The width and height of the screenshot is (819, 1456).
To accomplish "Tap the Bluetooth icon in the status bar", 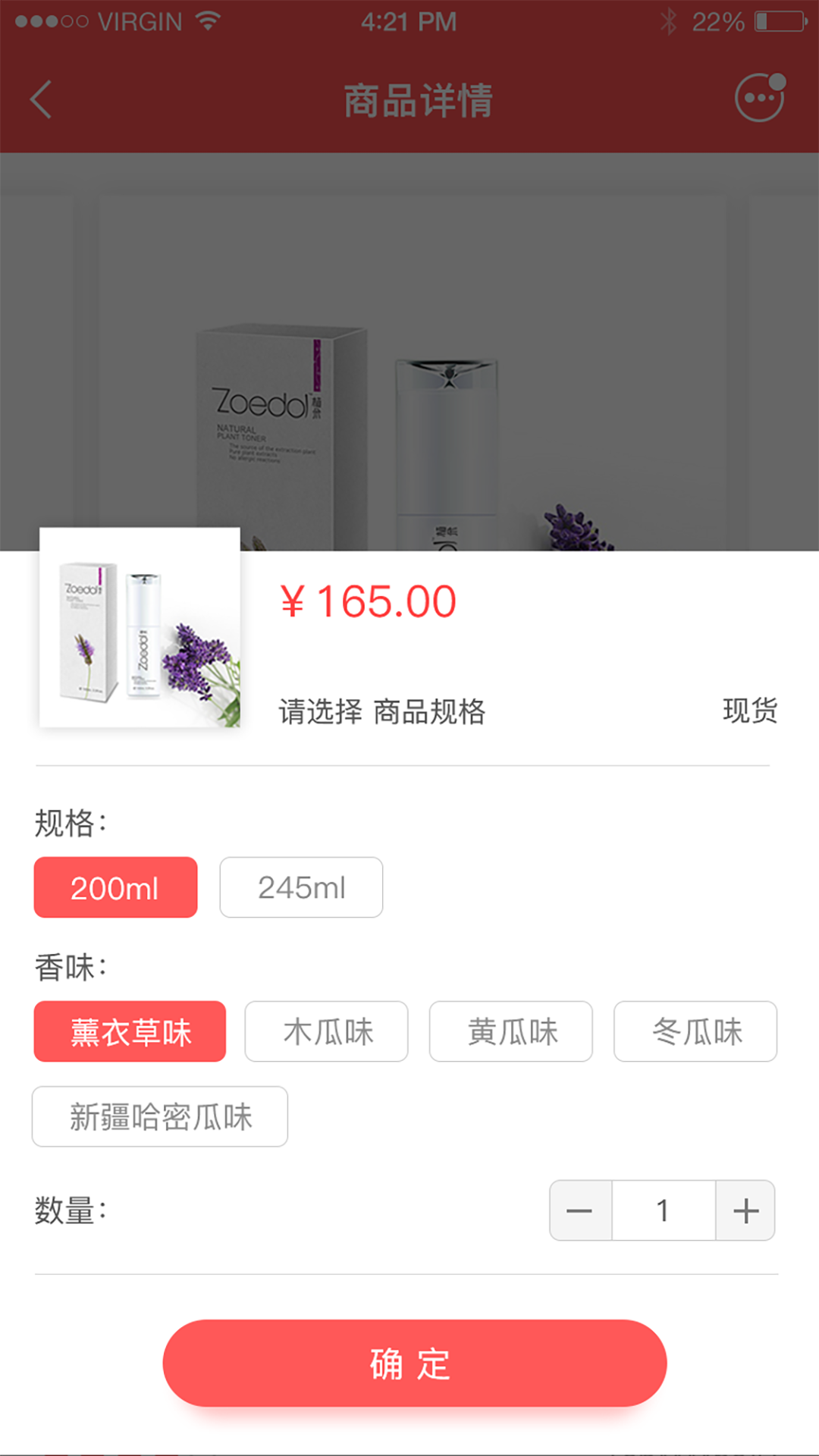I will click(x=670, y=21).
